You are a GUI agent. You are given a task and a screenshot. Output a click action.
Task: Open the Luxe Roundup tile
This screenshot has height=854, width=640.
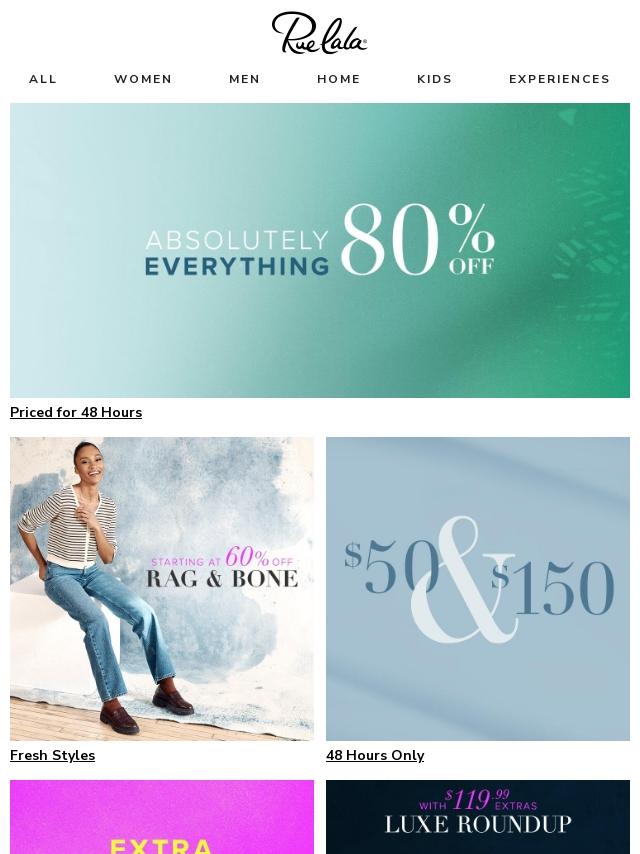478,818
